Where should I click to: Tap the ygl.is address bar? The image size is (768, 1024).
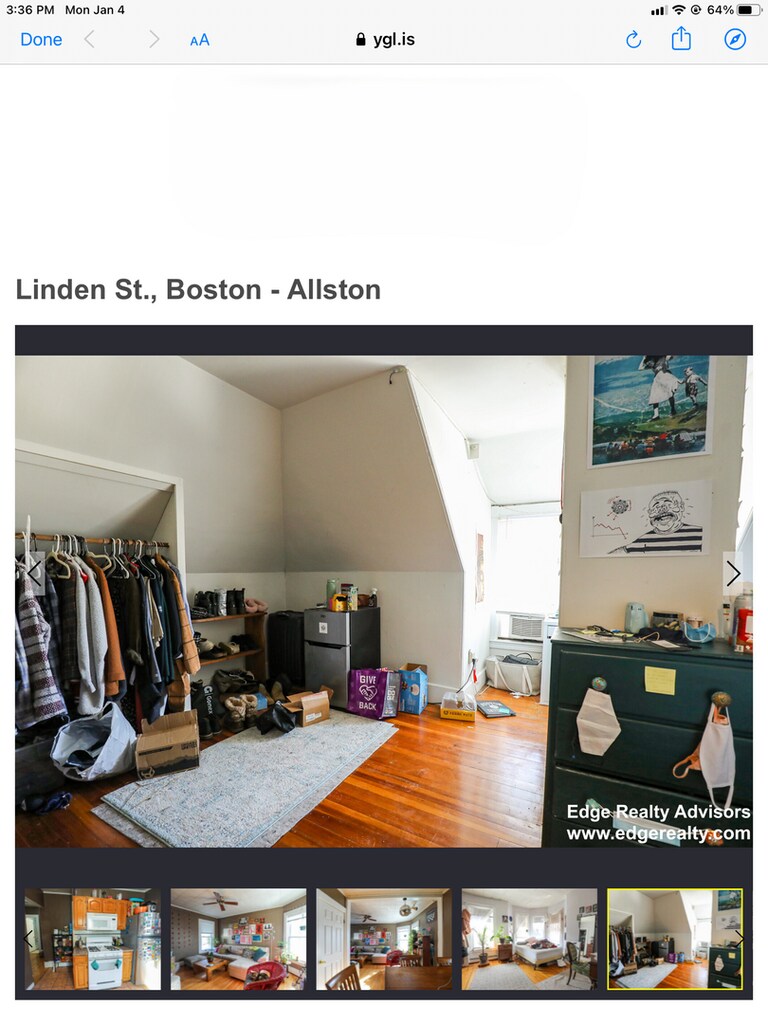tap(385, 40)
